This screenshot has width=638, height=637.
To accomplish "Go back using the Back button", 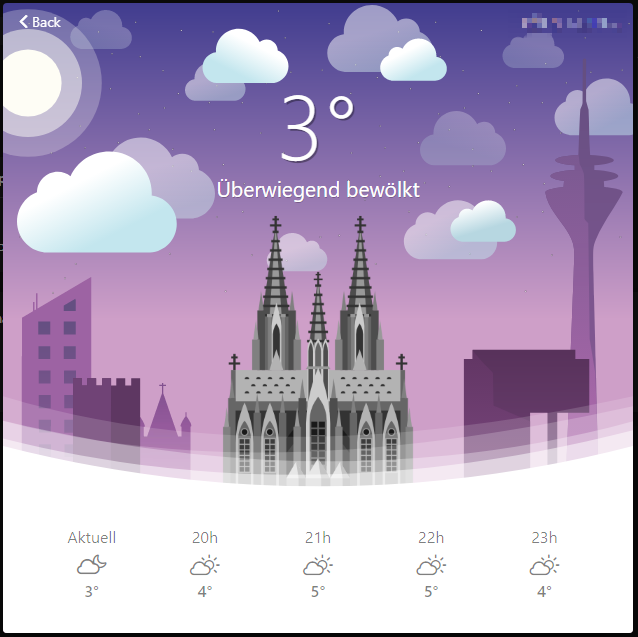I will click(40, 21).
